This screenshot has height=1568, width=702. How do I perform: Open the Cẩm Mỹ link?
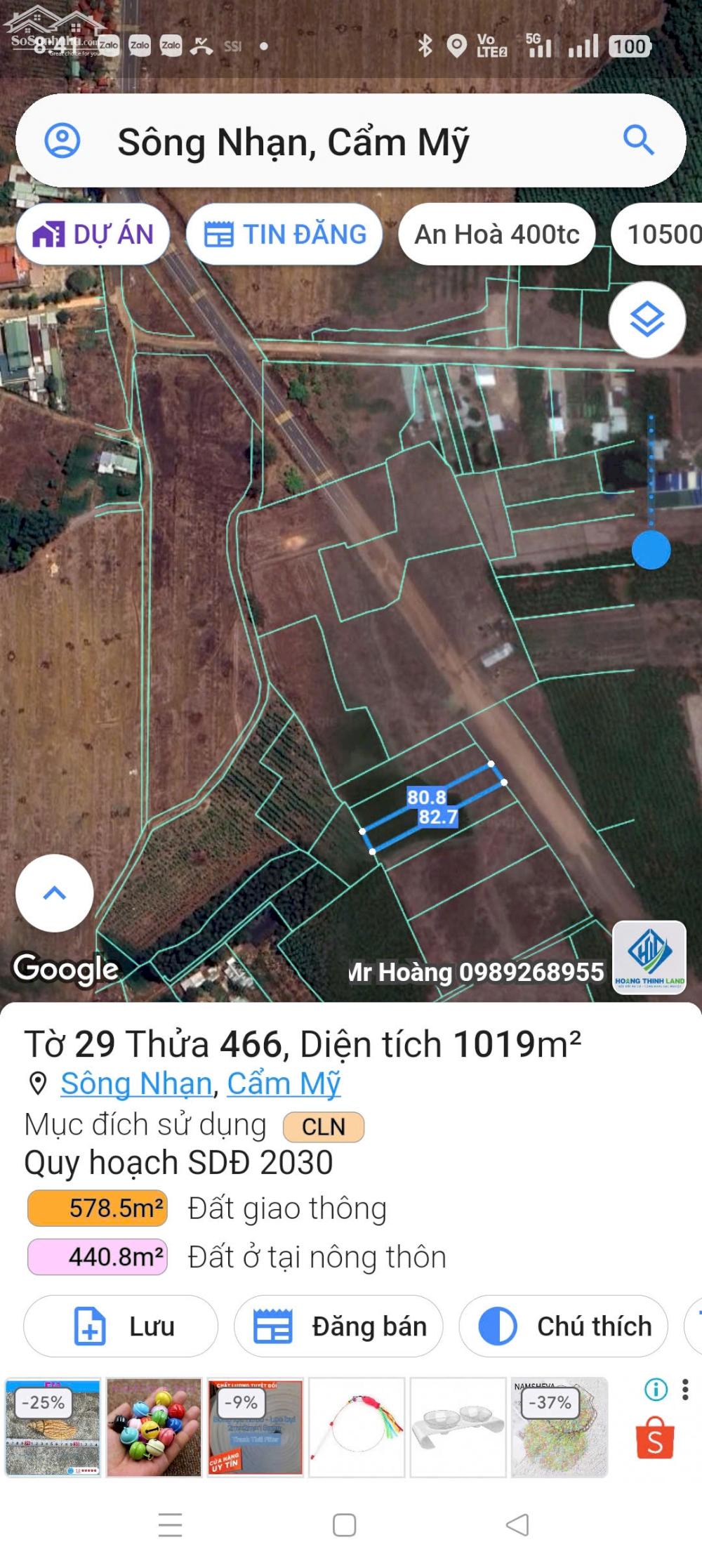click(284, 1083)
